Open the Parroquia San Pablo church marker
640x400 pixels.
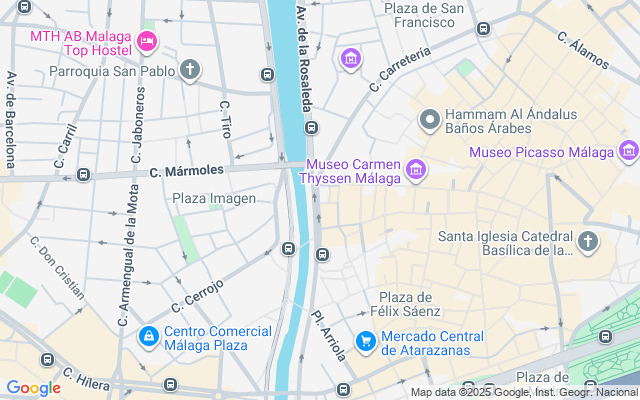(190, 70)
